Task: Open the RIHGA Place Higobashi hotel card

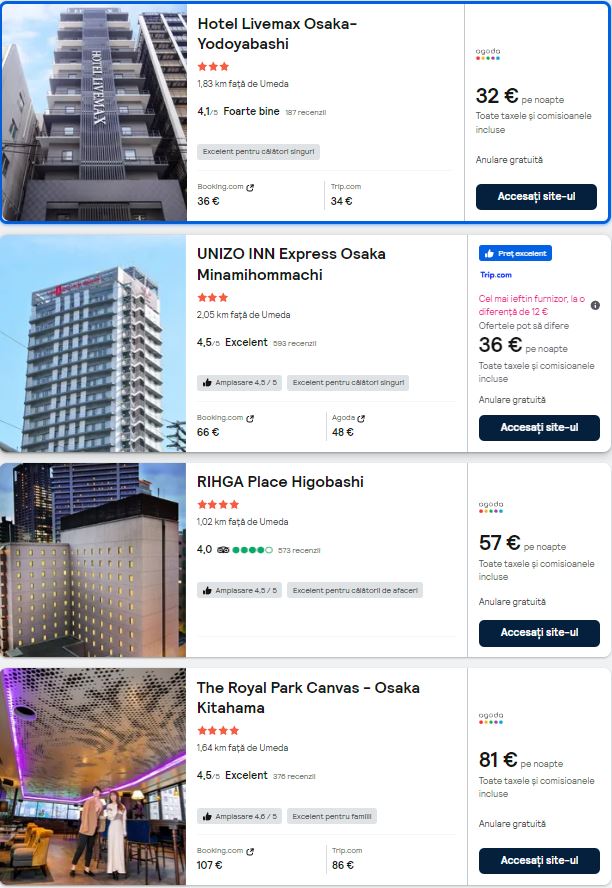Action: [x=280, y=482]
